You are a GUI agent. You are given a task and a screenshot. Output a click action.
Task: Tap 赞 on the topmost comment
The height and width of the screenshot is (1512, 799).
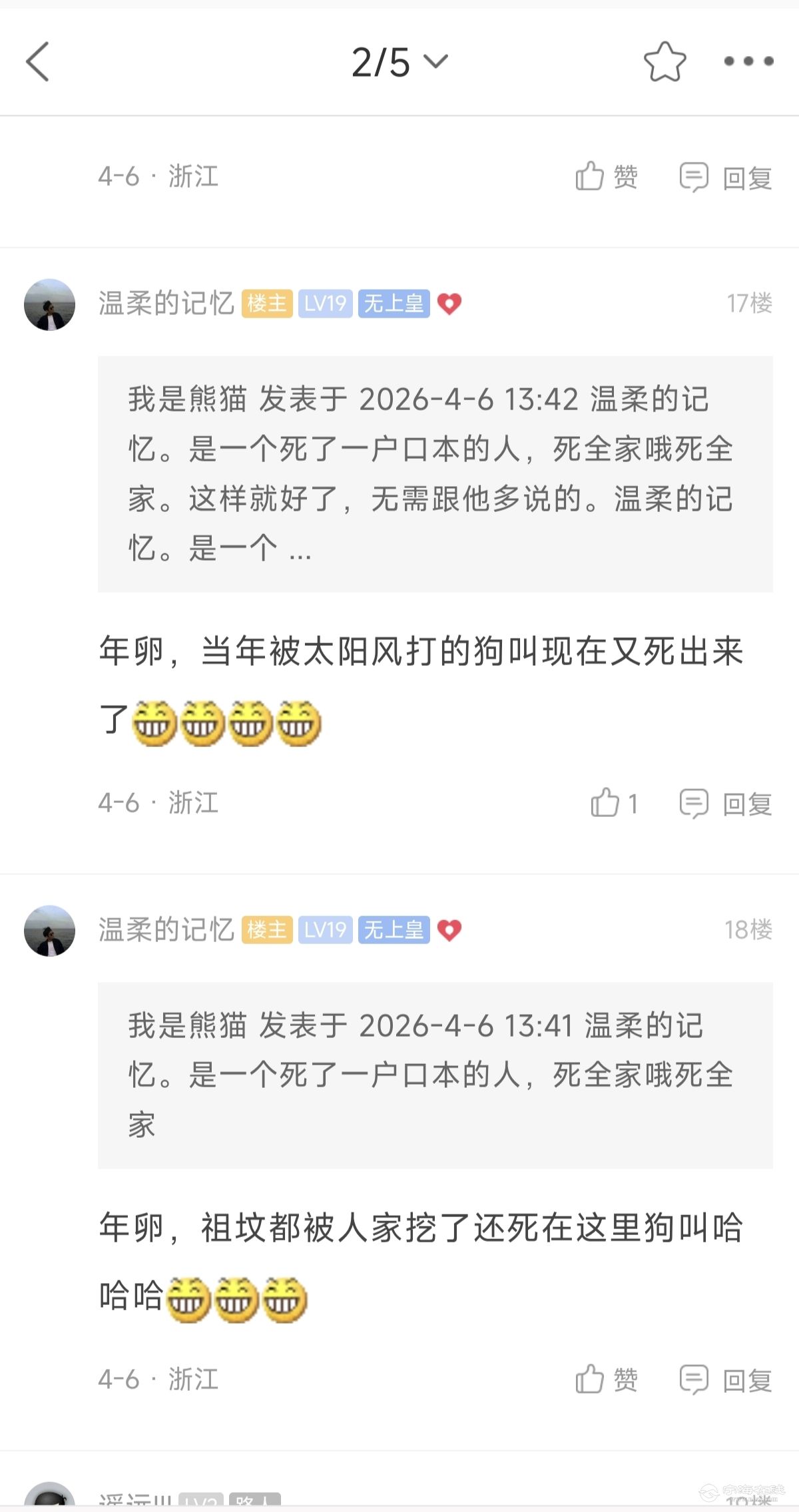pos(606,177)
